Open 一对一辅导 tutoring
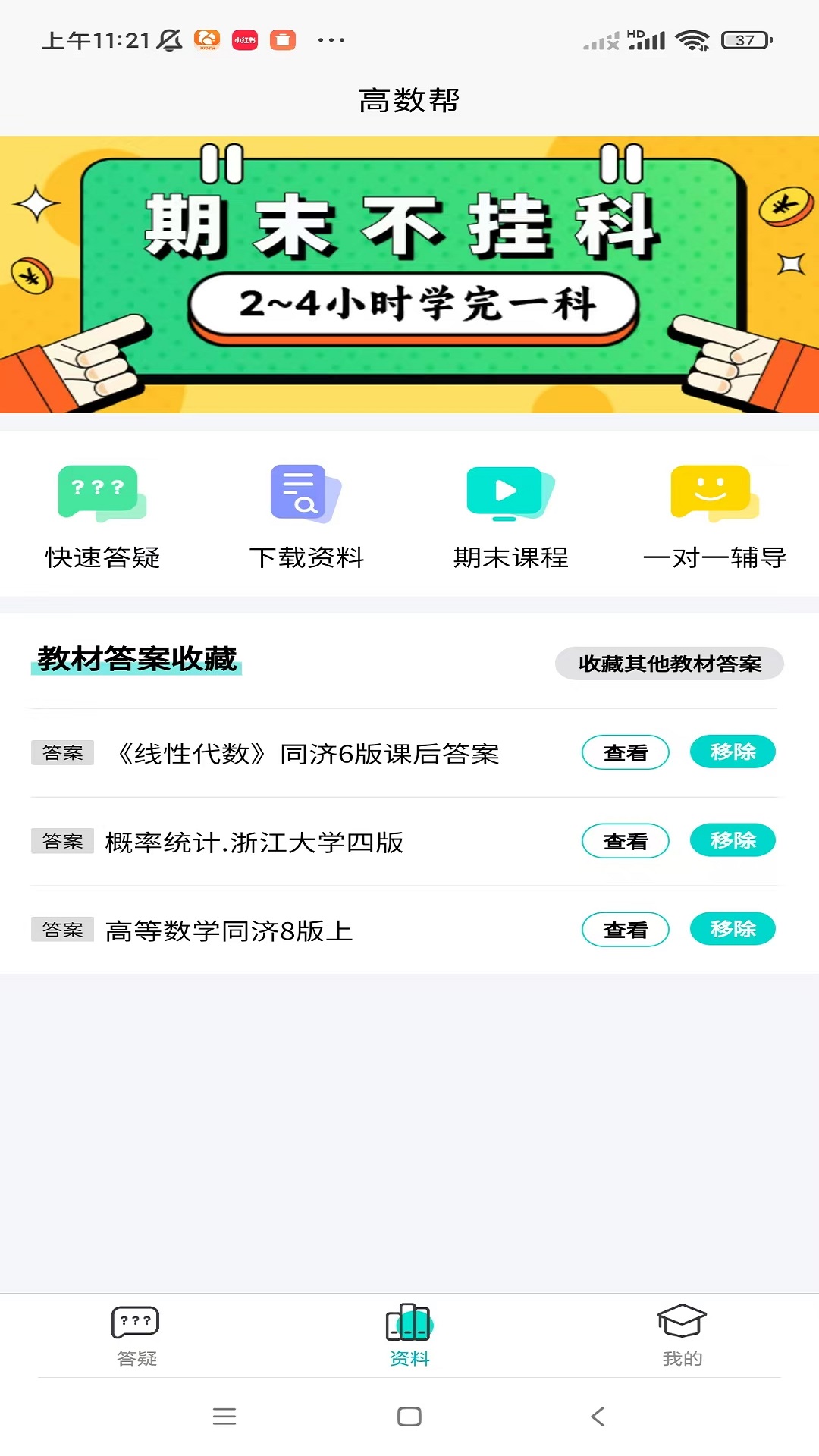This screenshot has width=819, height=1456. click(x=714, y=517)
